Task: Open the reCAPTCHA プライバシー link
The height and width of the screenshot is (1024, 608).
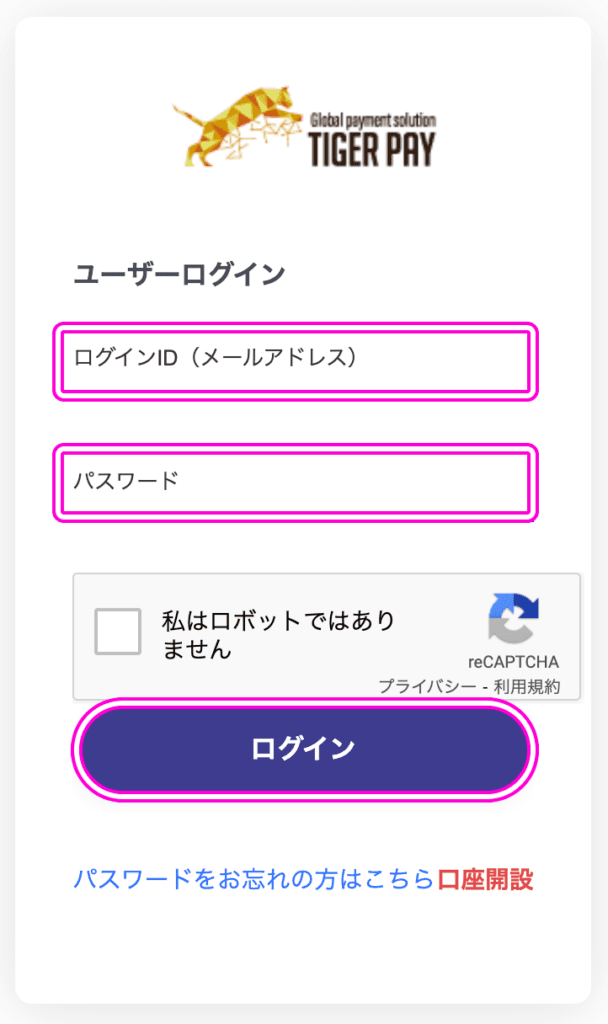Action: (x=428, y=687)
